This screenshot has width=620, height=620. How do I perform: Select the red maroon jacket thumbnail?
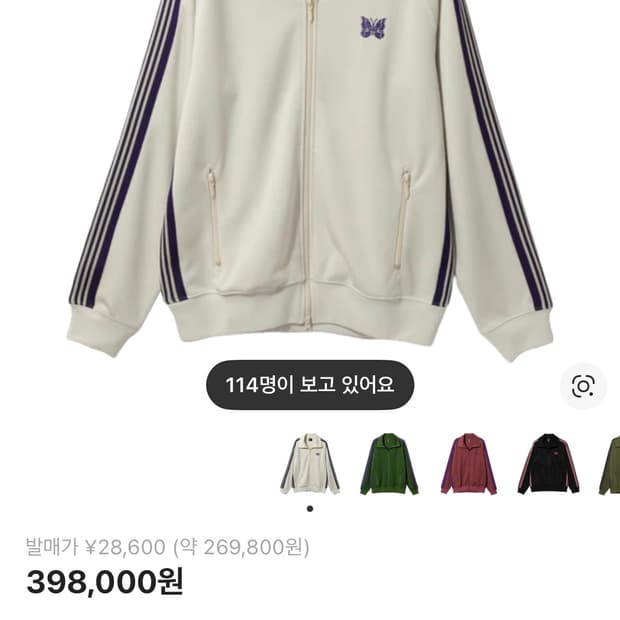(x=469, y=464)
